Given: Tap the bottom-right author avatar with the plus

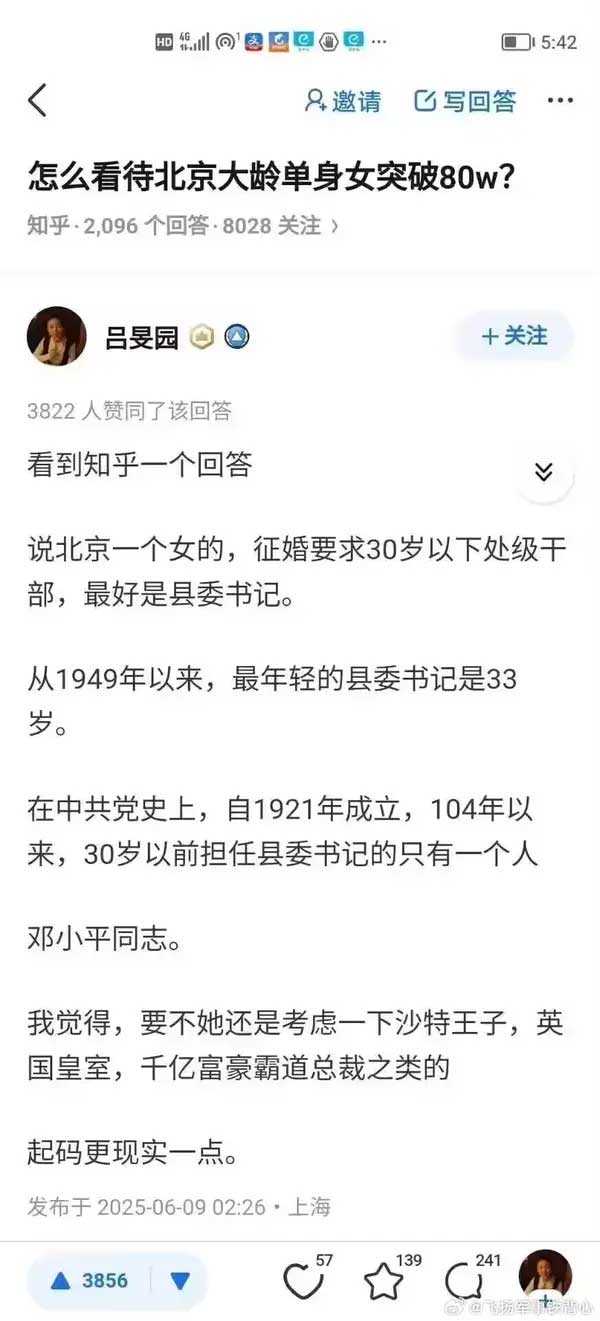Looking at the screenshot, I should click(545, 1277).
